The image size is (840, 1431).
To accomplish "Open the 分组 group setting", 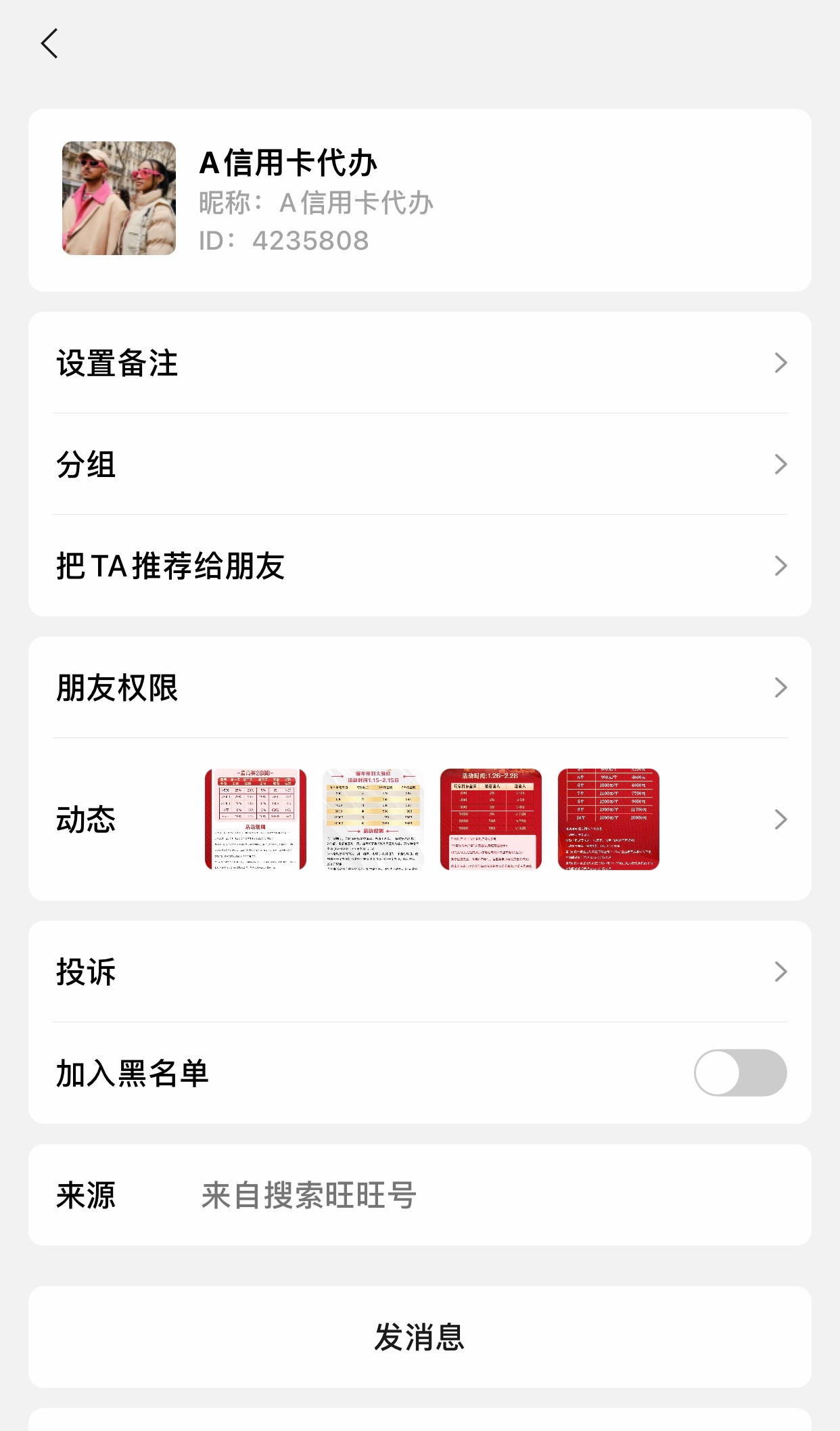I will (x=419, y=464).
